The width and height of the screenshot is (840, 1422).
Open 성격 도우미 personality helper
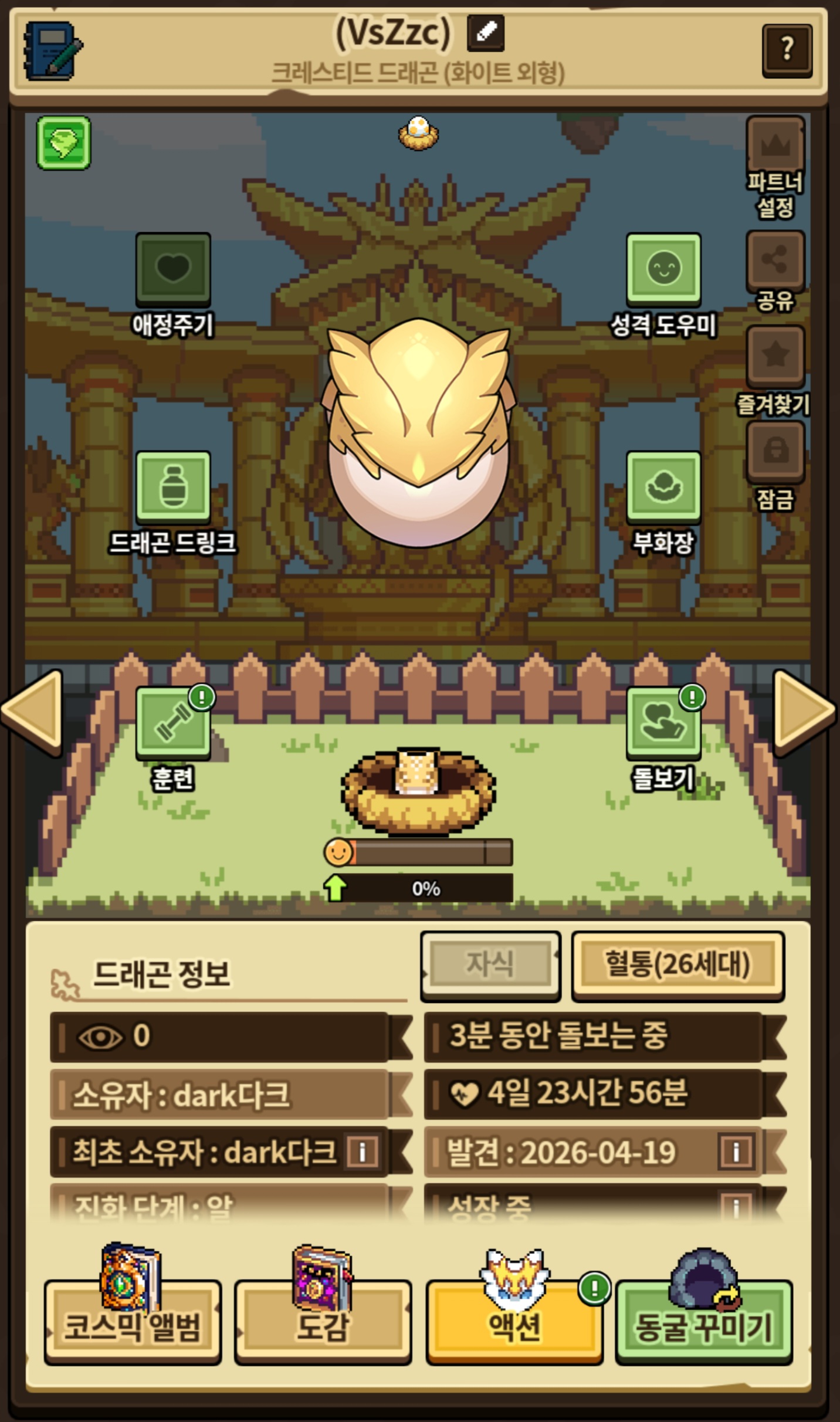663,284
